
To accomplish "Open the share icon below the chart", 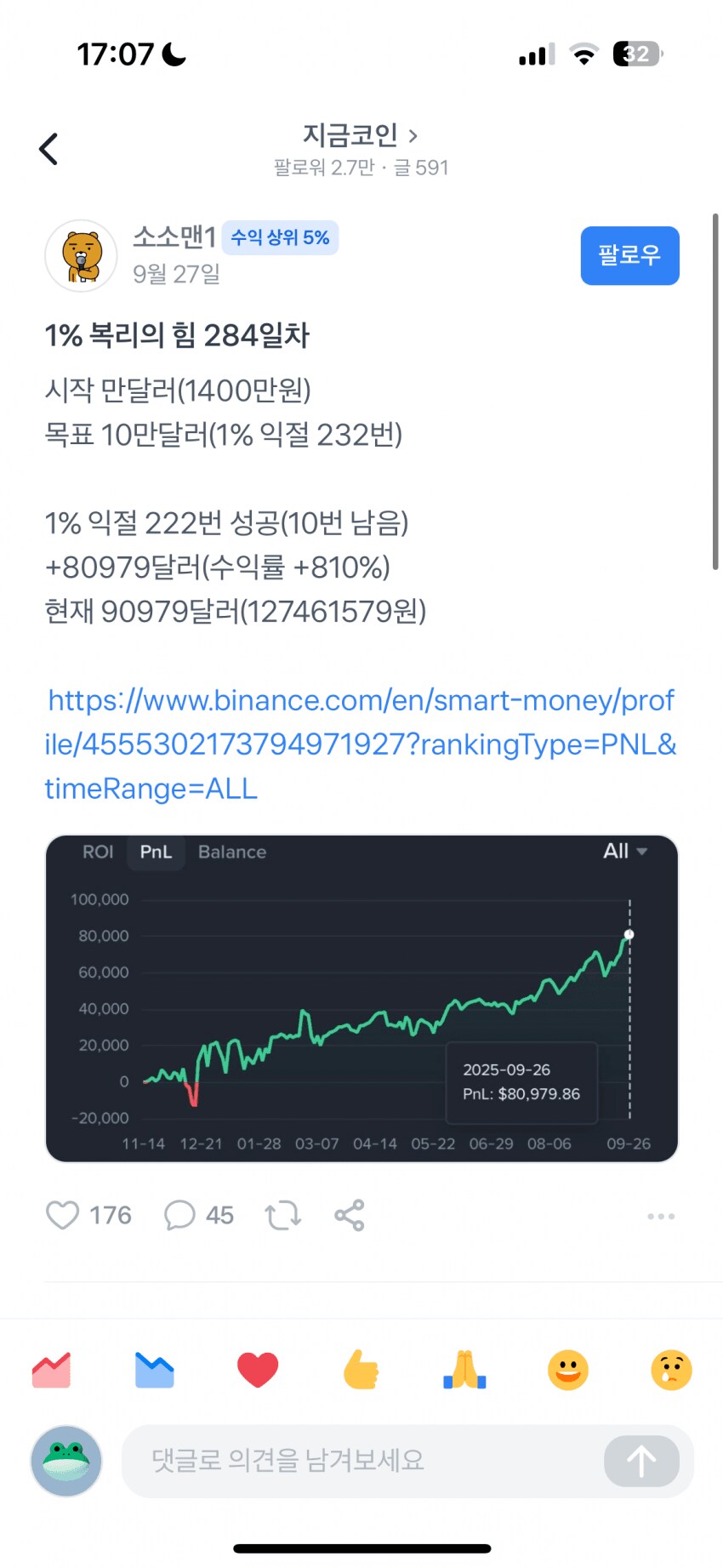I will 350,1215.
